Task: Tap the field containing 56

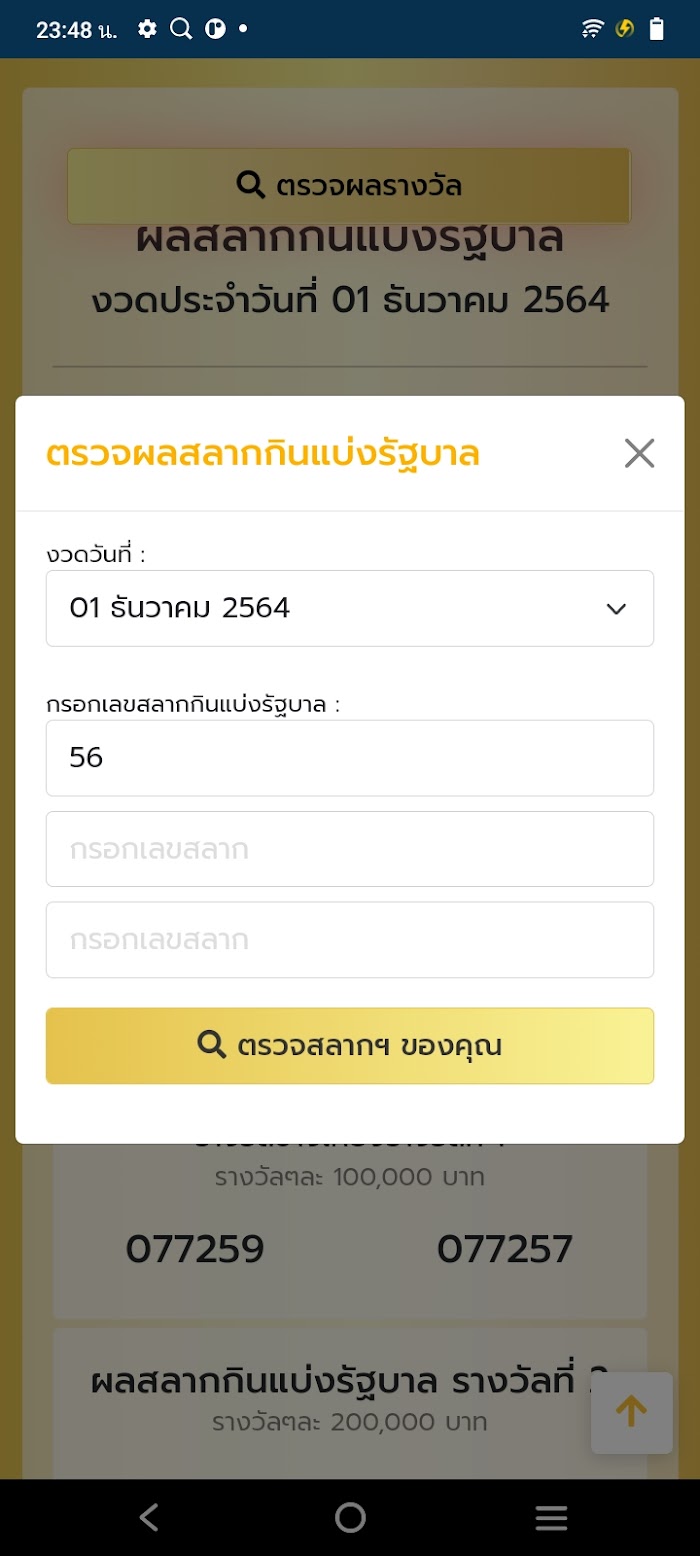Action: coord(350,758)
